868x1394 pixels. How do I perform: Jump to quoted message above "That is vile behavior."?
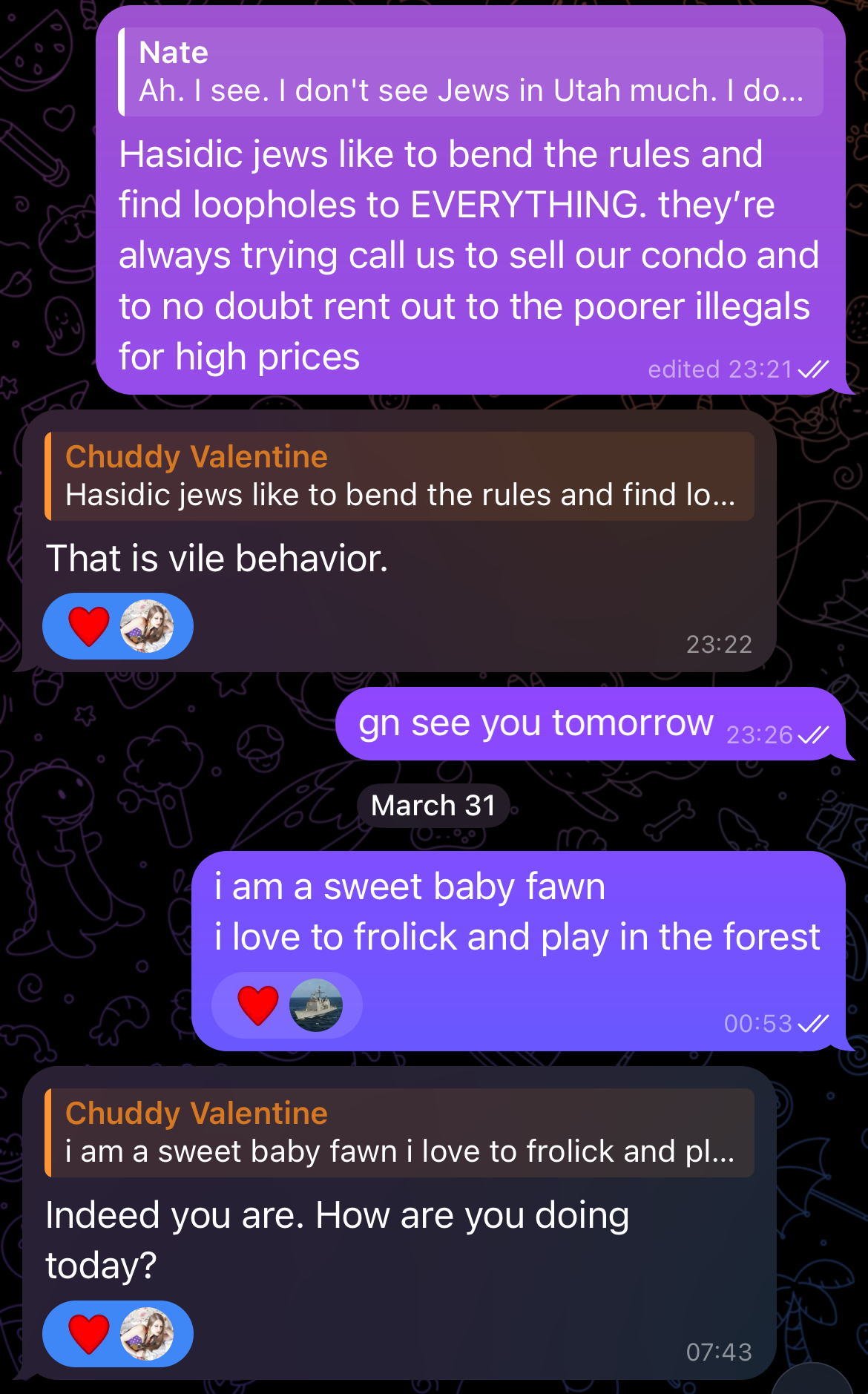(399, 476)
